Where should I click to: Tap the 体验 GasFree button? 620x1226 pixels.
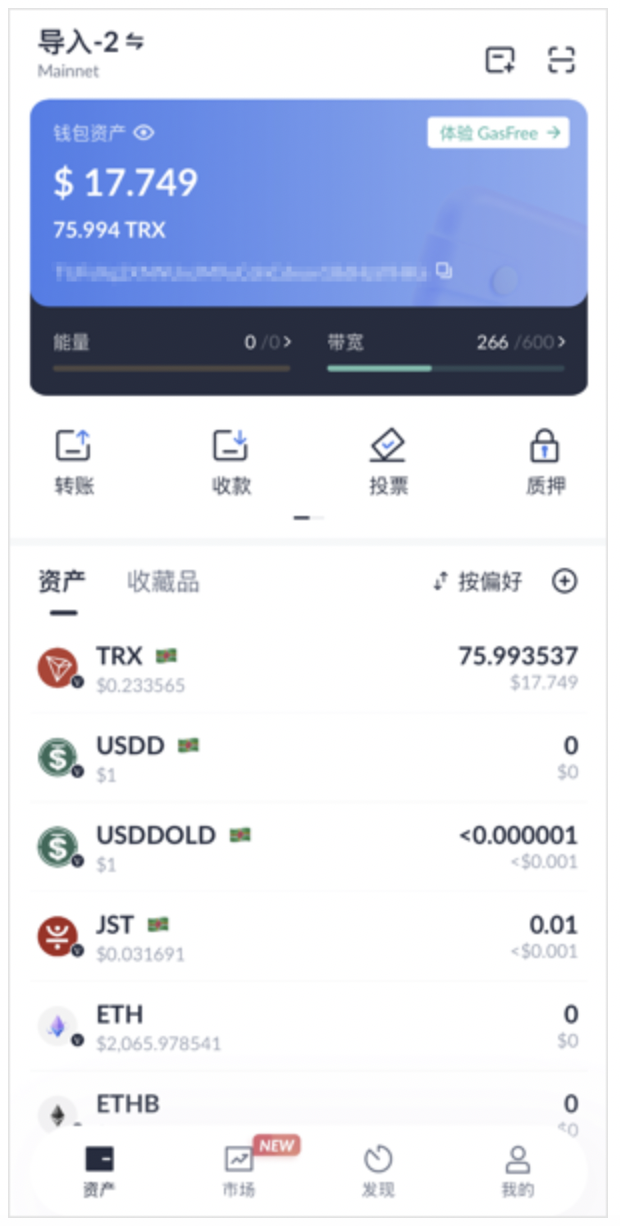click(498, 133)
